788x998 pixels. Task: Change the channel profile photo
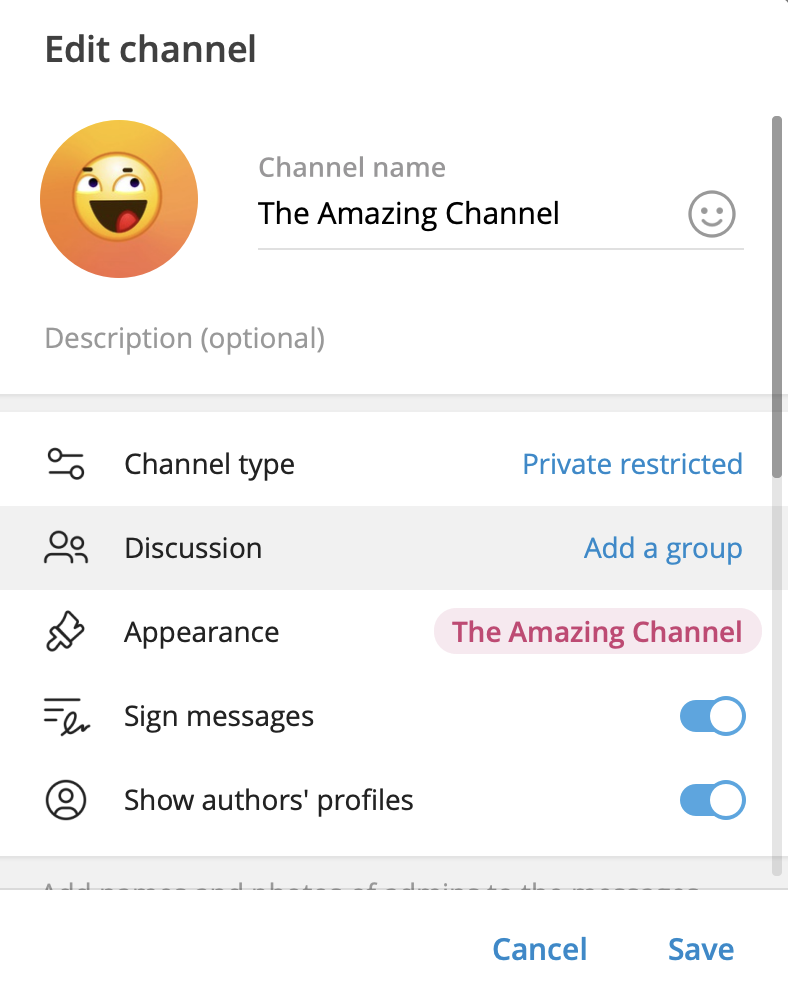(119, 199)
